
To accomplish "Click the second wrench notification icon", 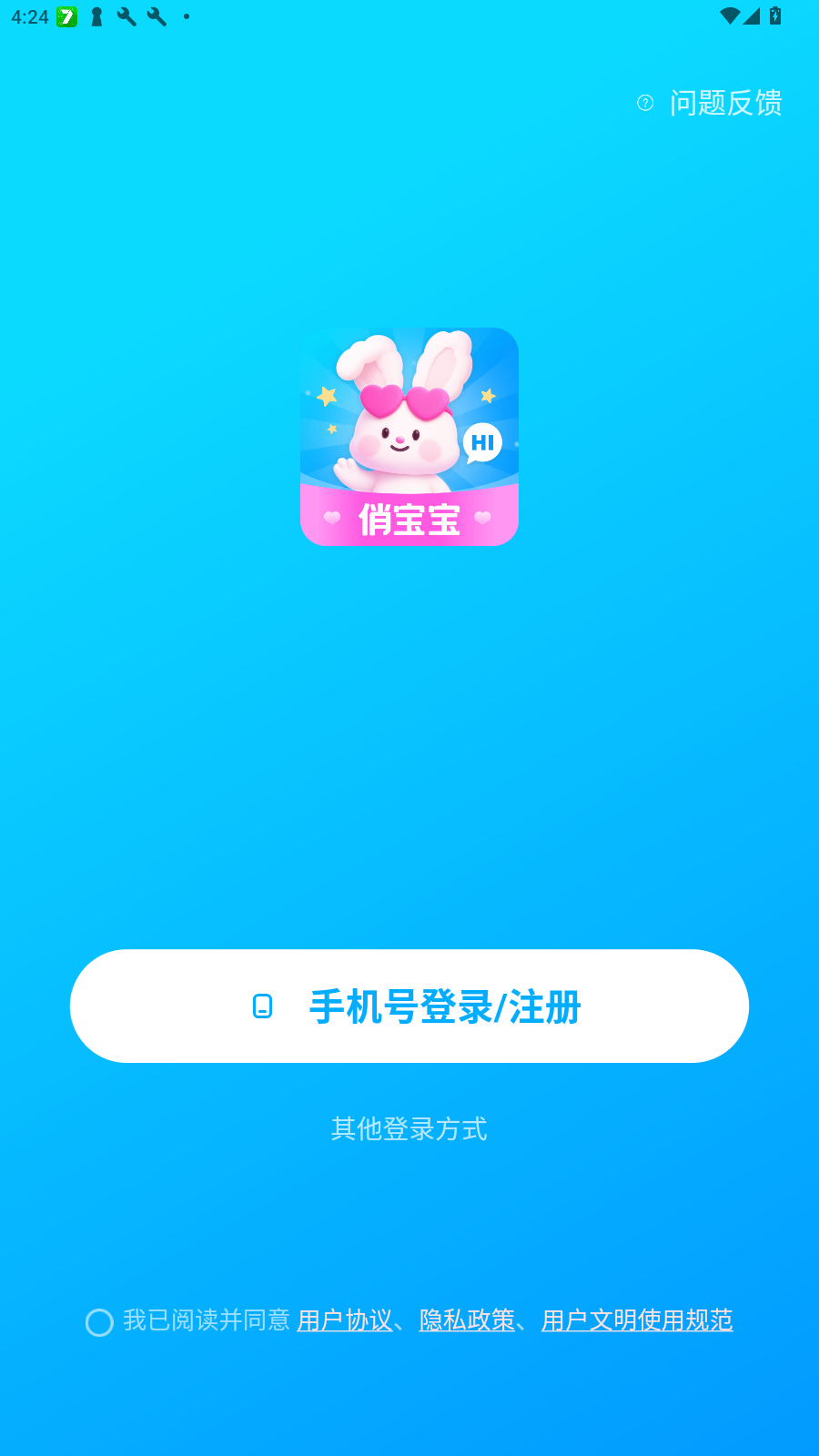I will click(157, 15).
